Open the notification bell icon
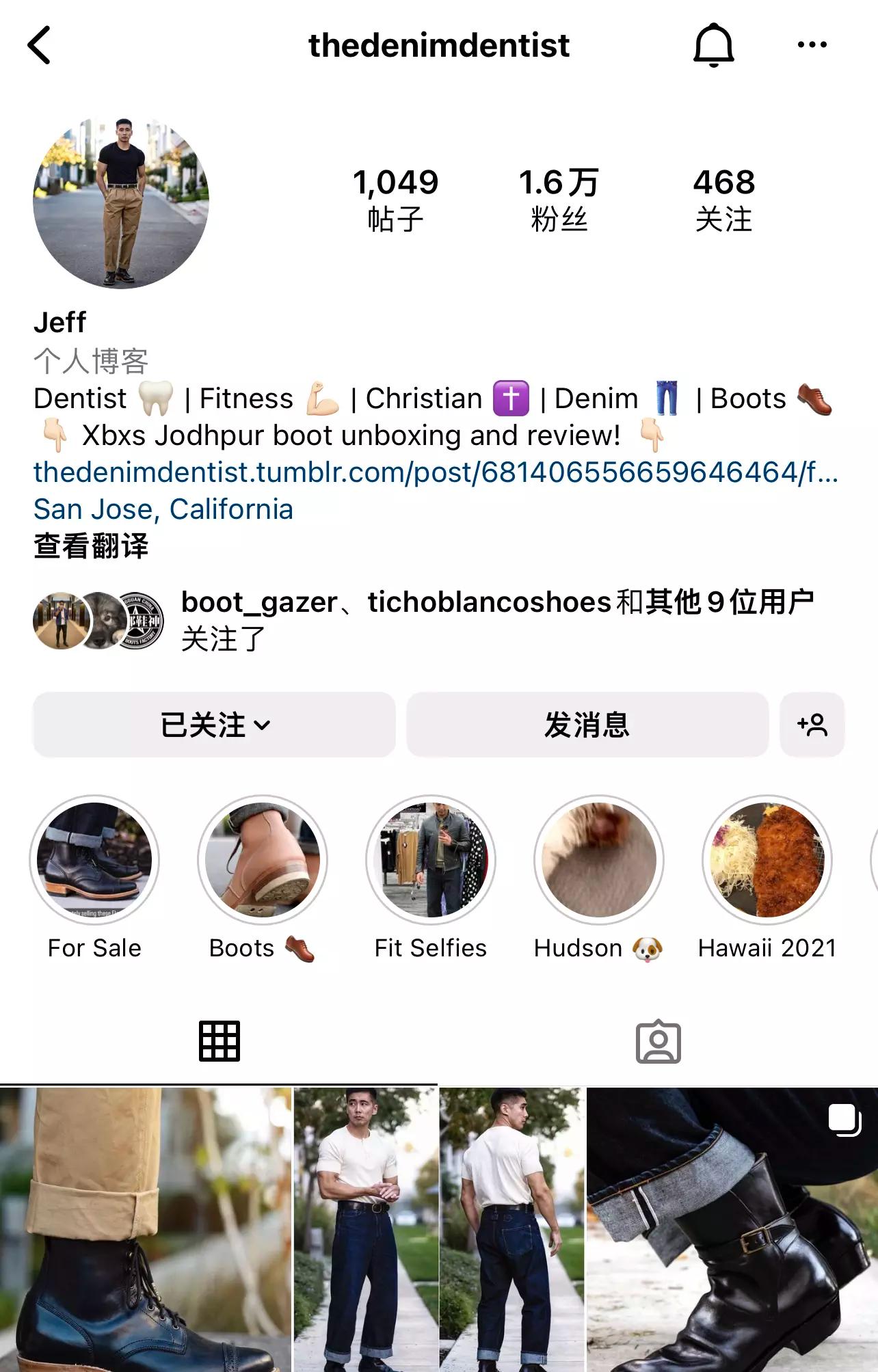 coord(715,44)
